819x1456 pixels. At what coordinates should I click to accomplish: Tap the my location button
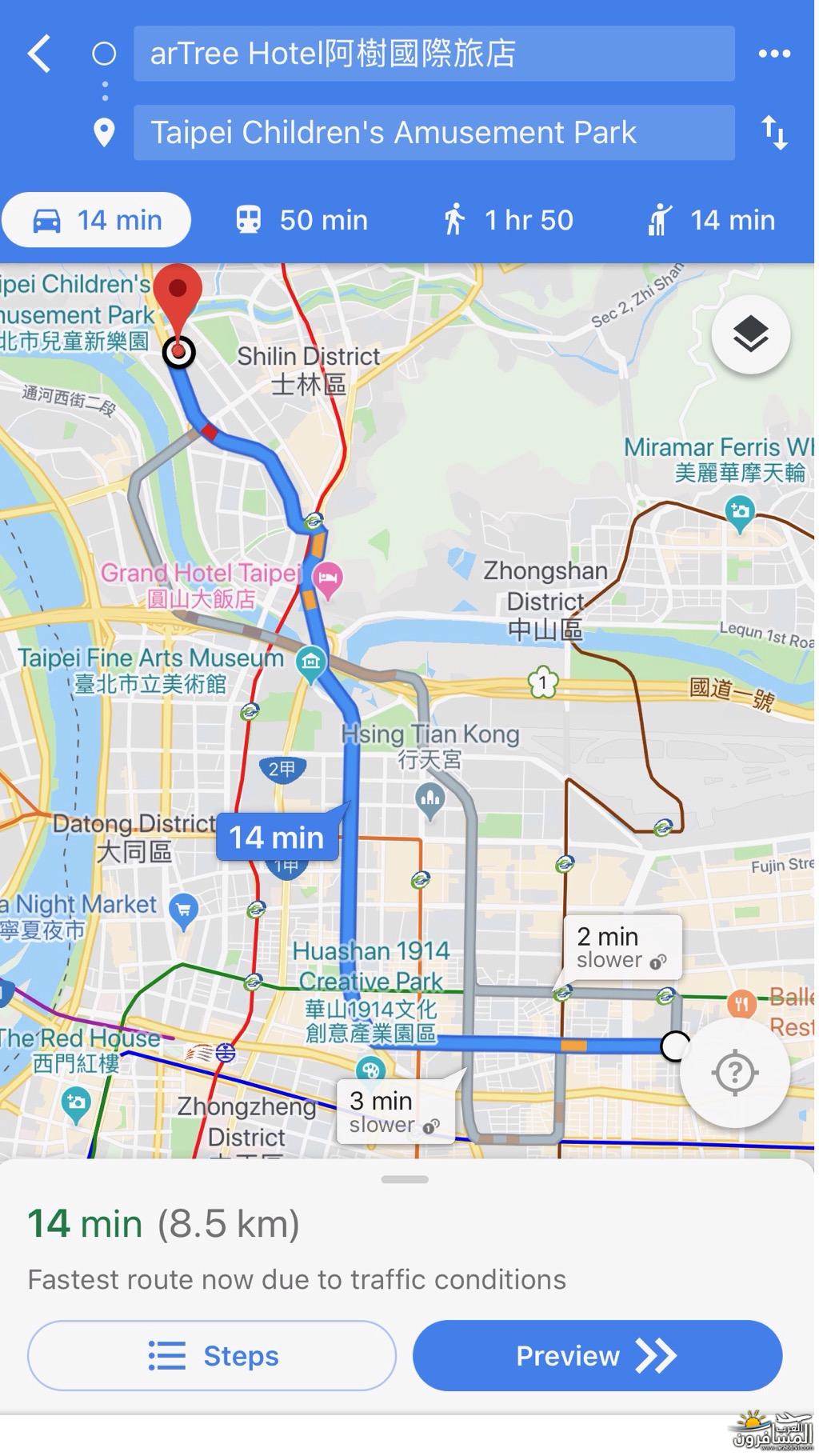(733, 1071)
